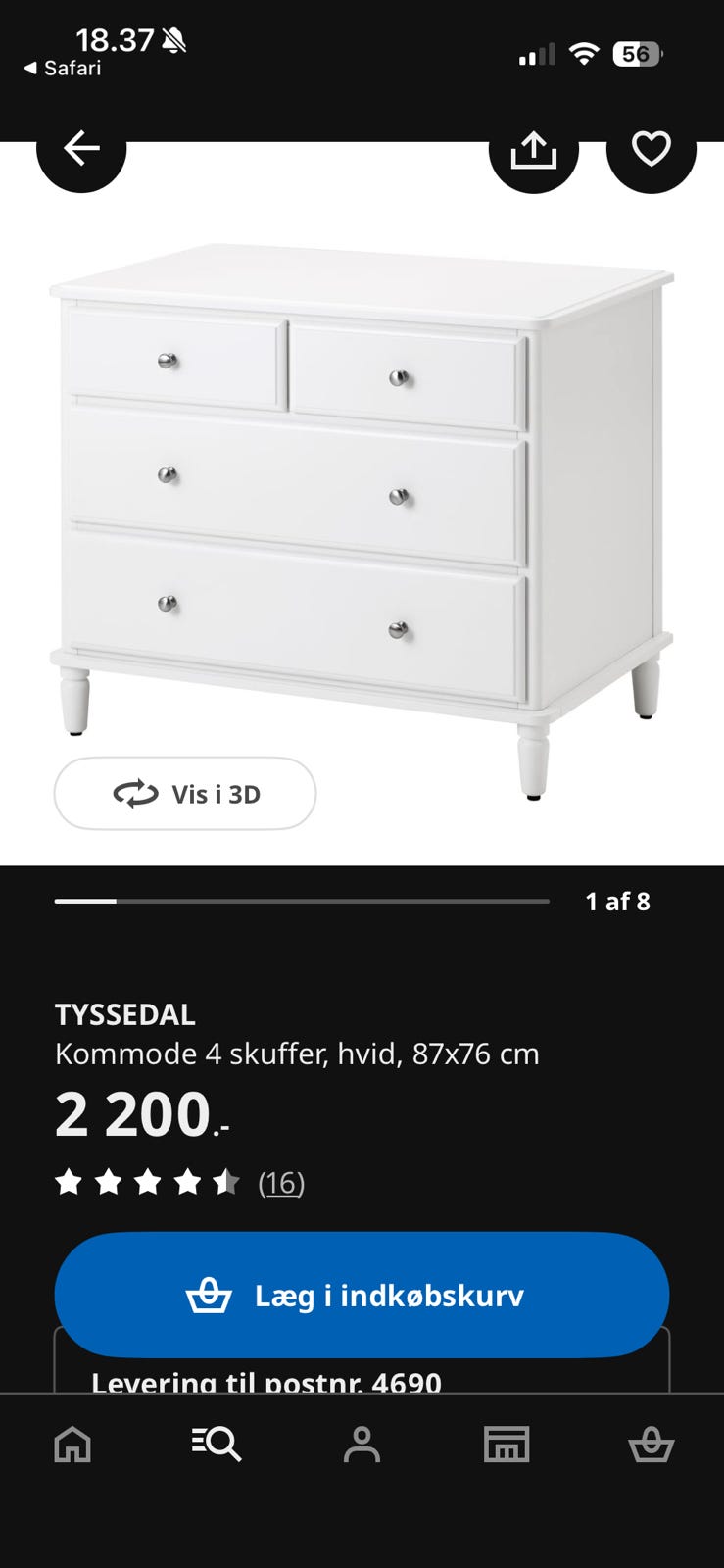Viewport: 724px width, 1568px height.
Task: Tap the Vis i 3D button
Action: [x=185, y=794]
